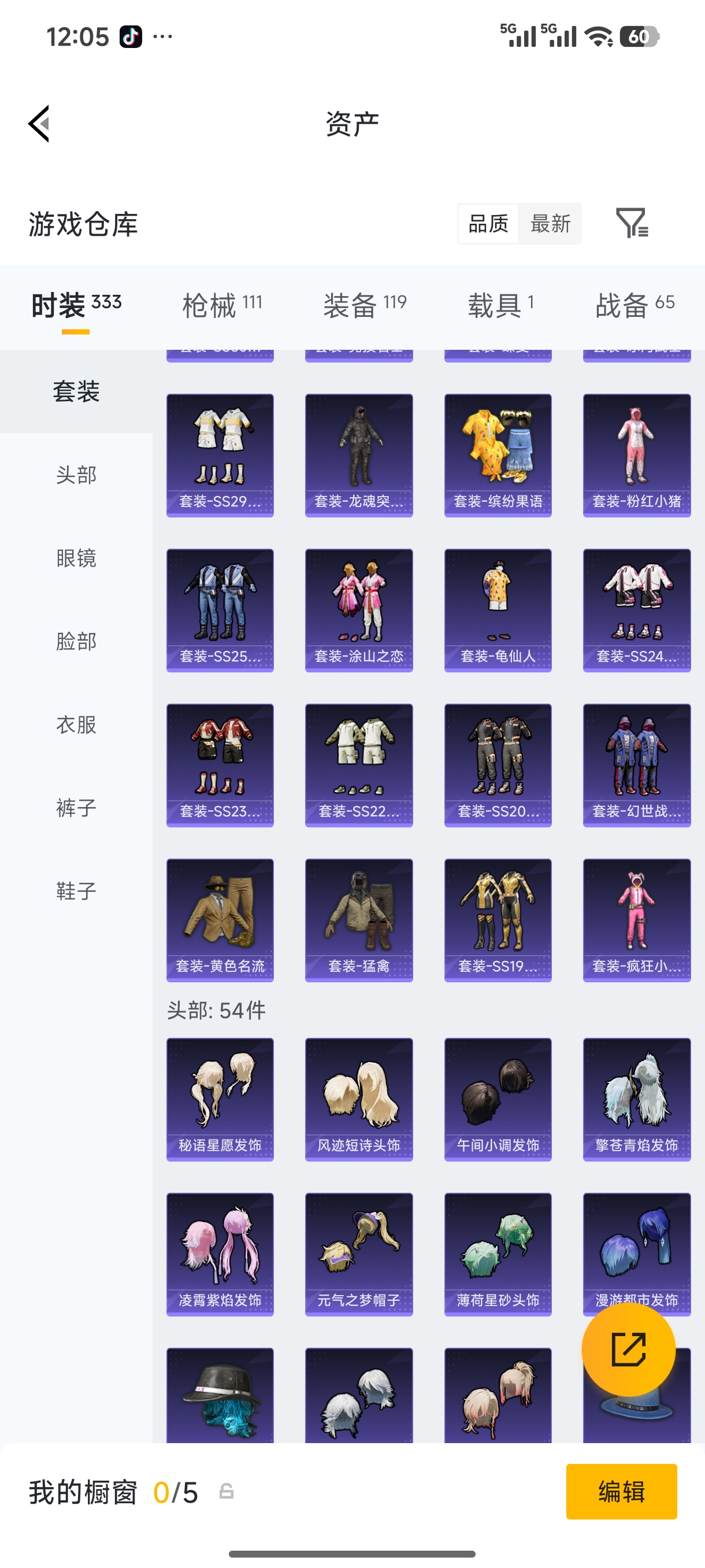
Task: Expand the 头部 category section
Action: 76,475
